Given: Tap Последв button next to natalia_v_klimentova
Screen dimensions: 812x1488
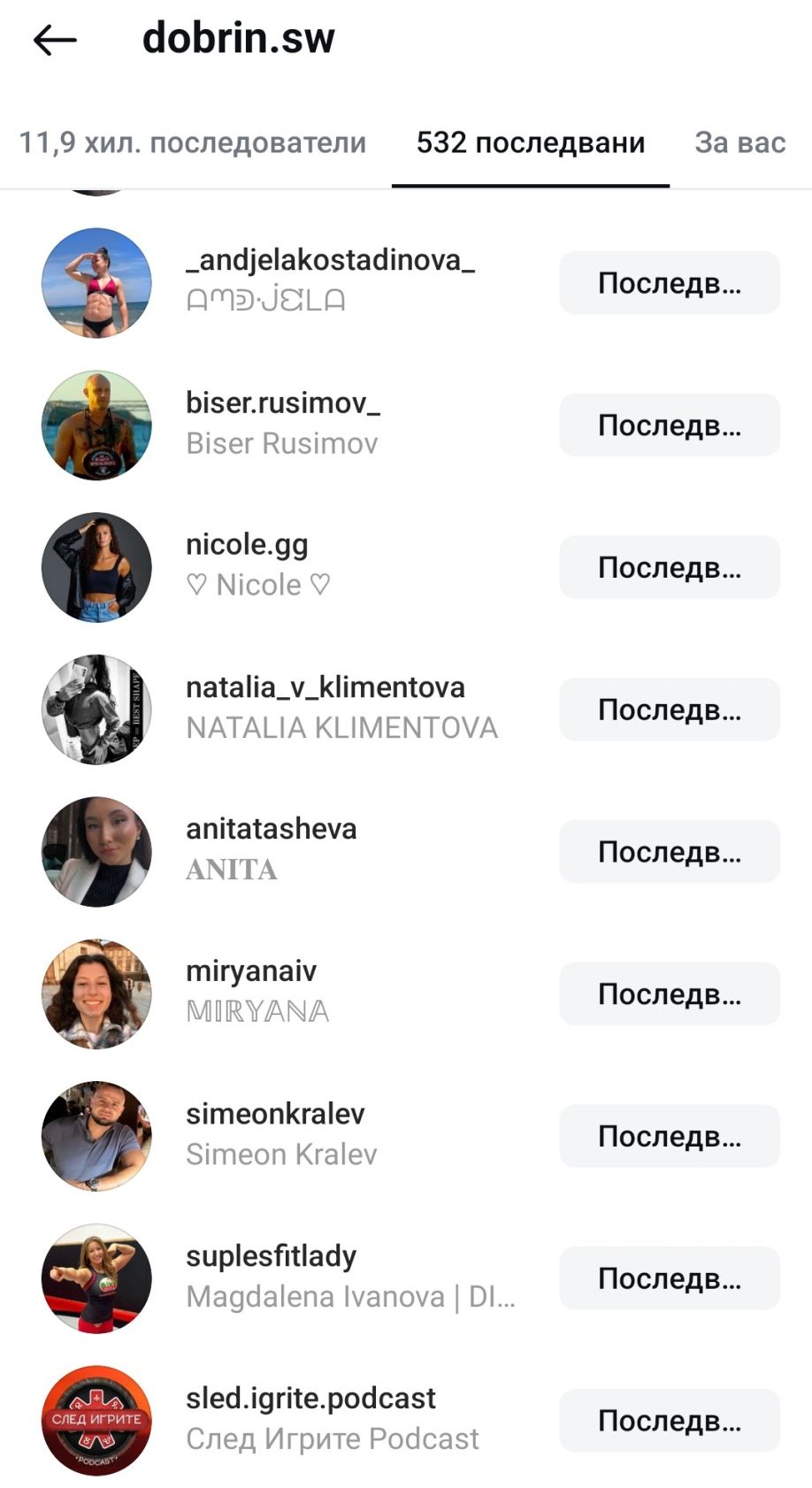Looking at the screenshot, I should [x=669, y=709].
